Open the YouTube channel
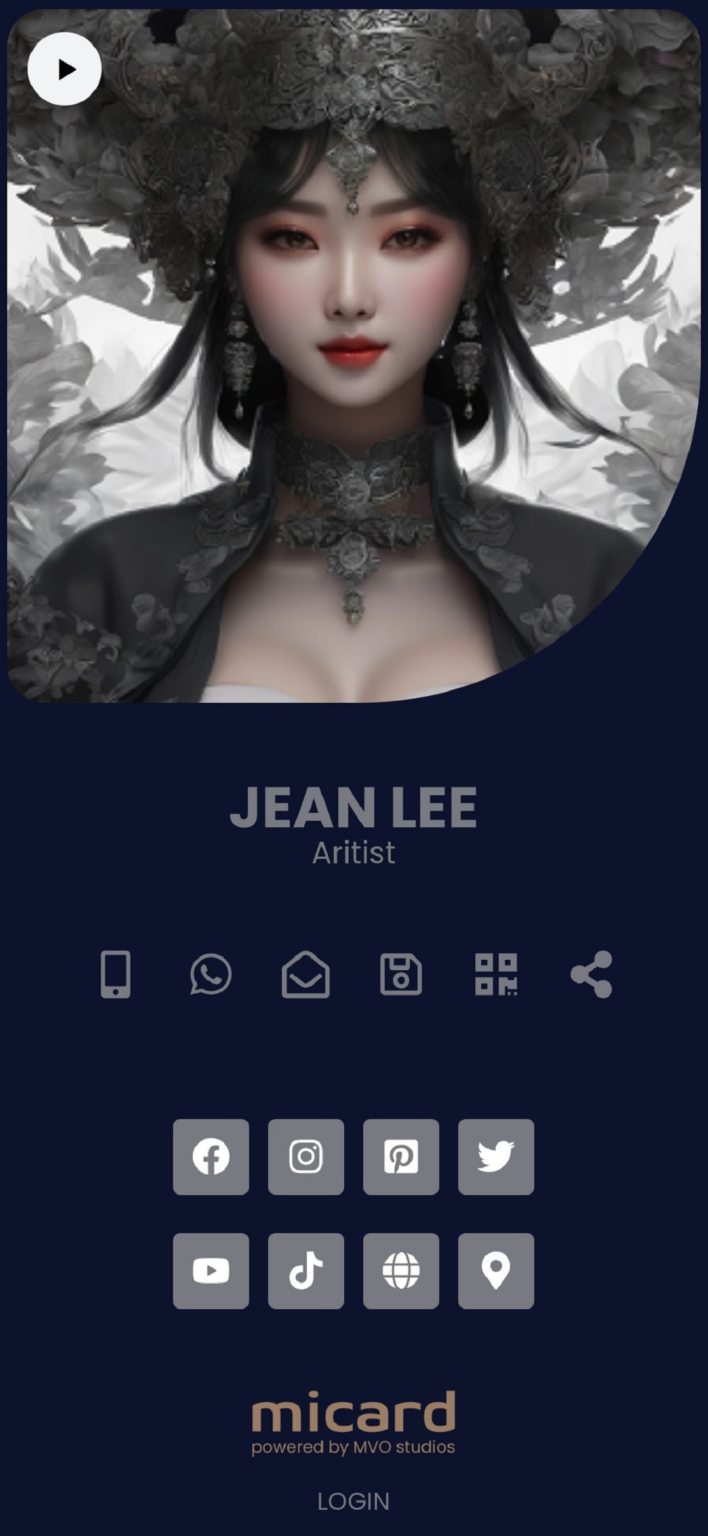 tap(211, 1271)
